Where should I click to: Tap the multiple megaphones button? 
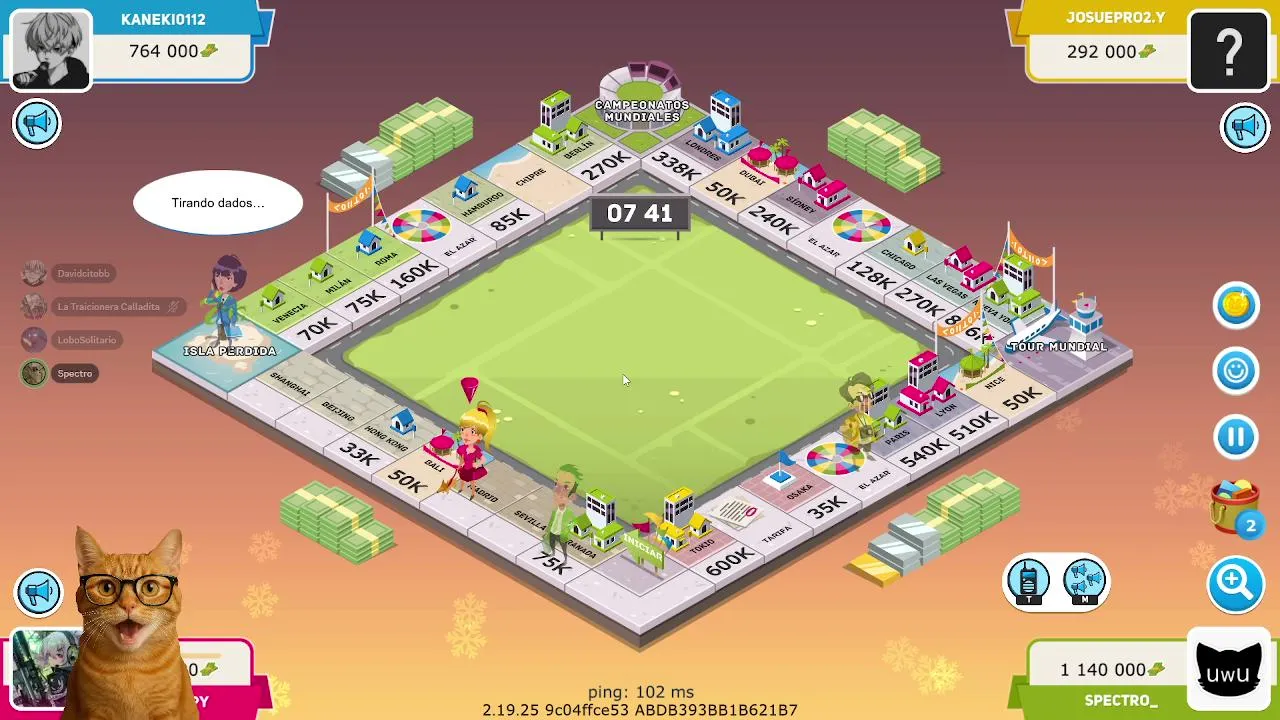tap(1084, 582)
